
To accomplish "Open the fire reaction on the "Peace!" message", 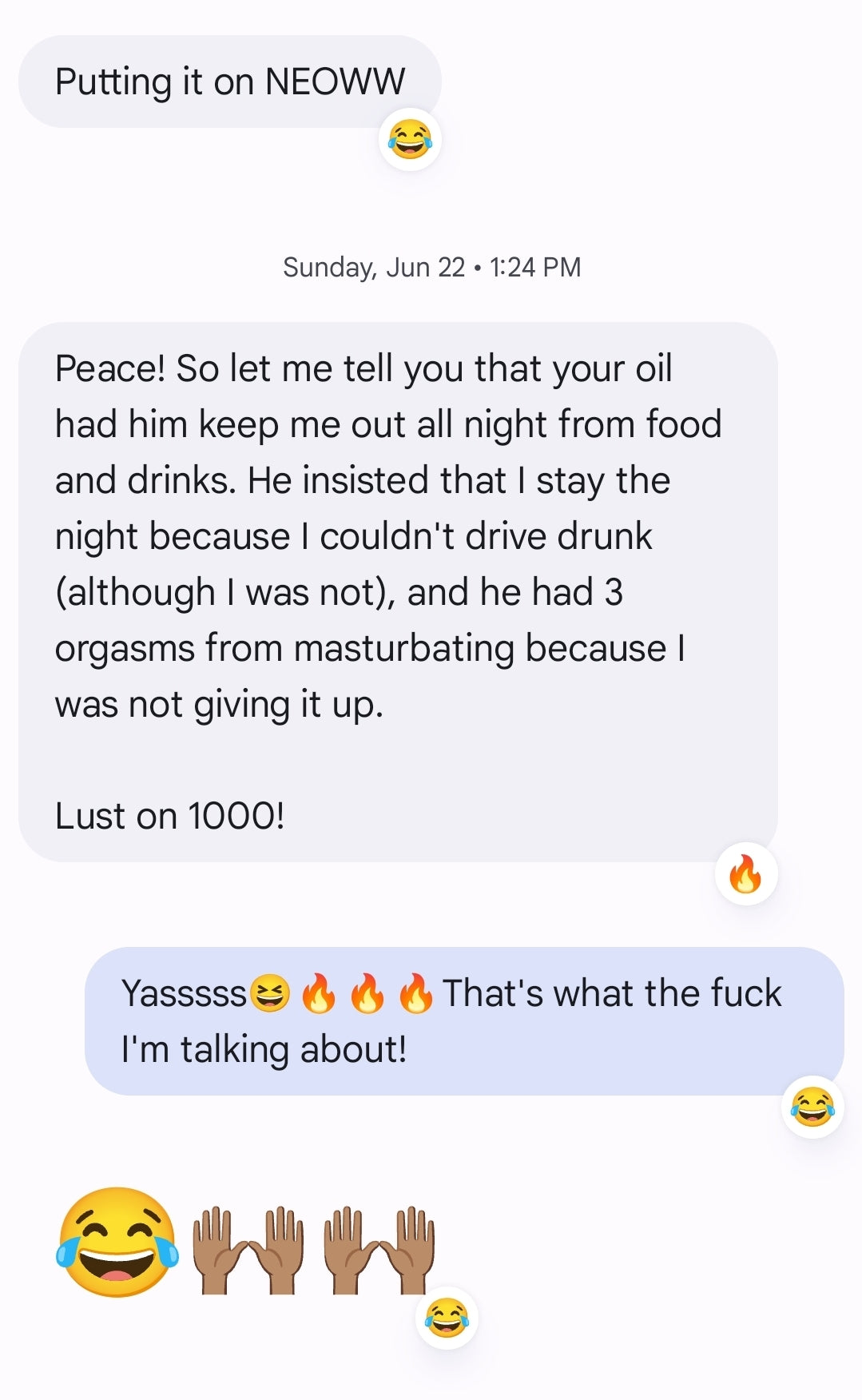I will [x=746, y=873].
